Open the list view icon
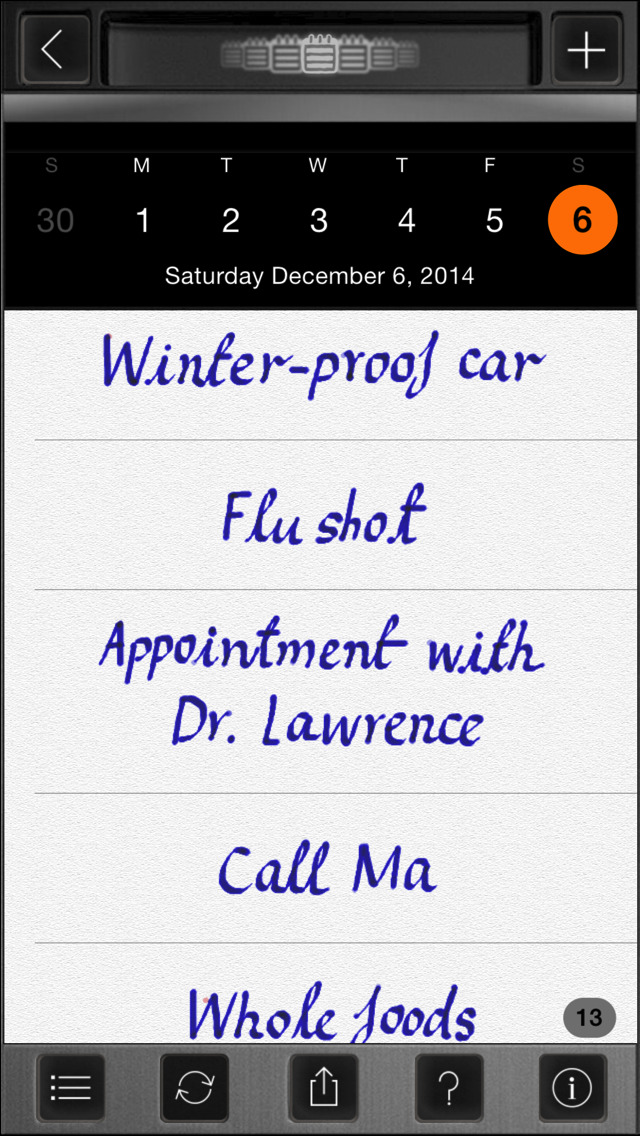This screenshot has width=640, height=1136. tap(71, 1088)
